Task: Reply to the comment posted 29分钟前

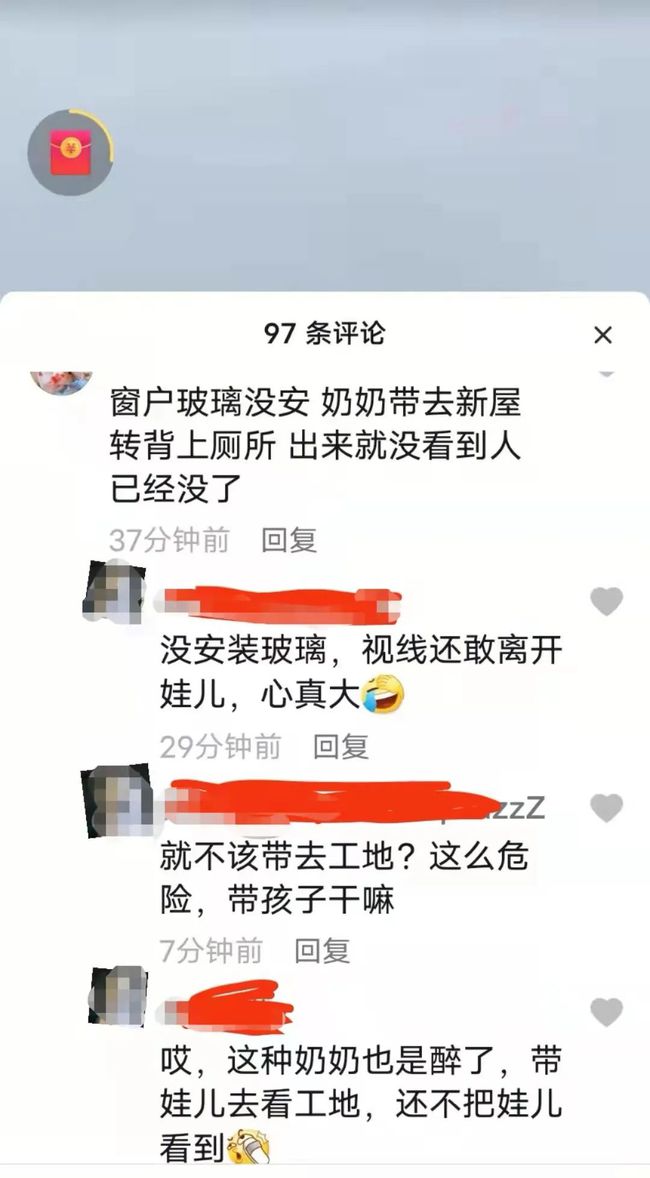Action: [341, 746]
